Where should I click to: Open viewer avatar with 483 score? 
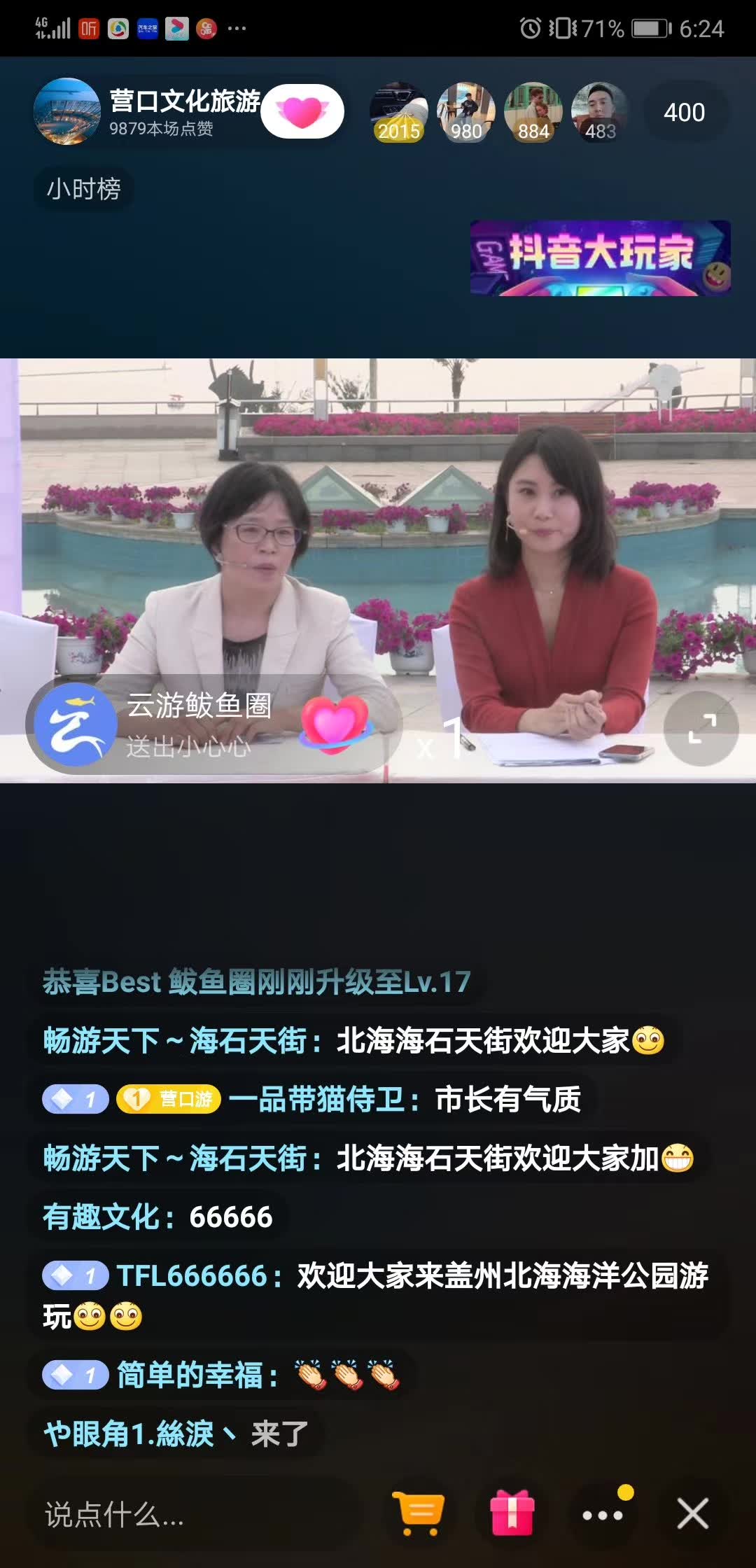click(600, 112)
